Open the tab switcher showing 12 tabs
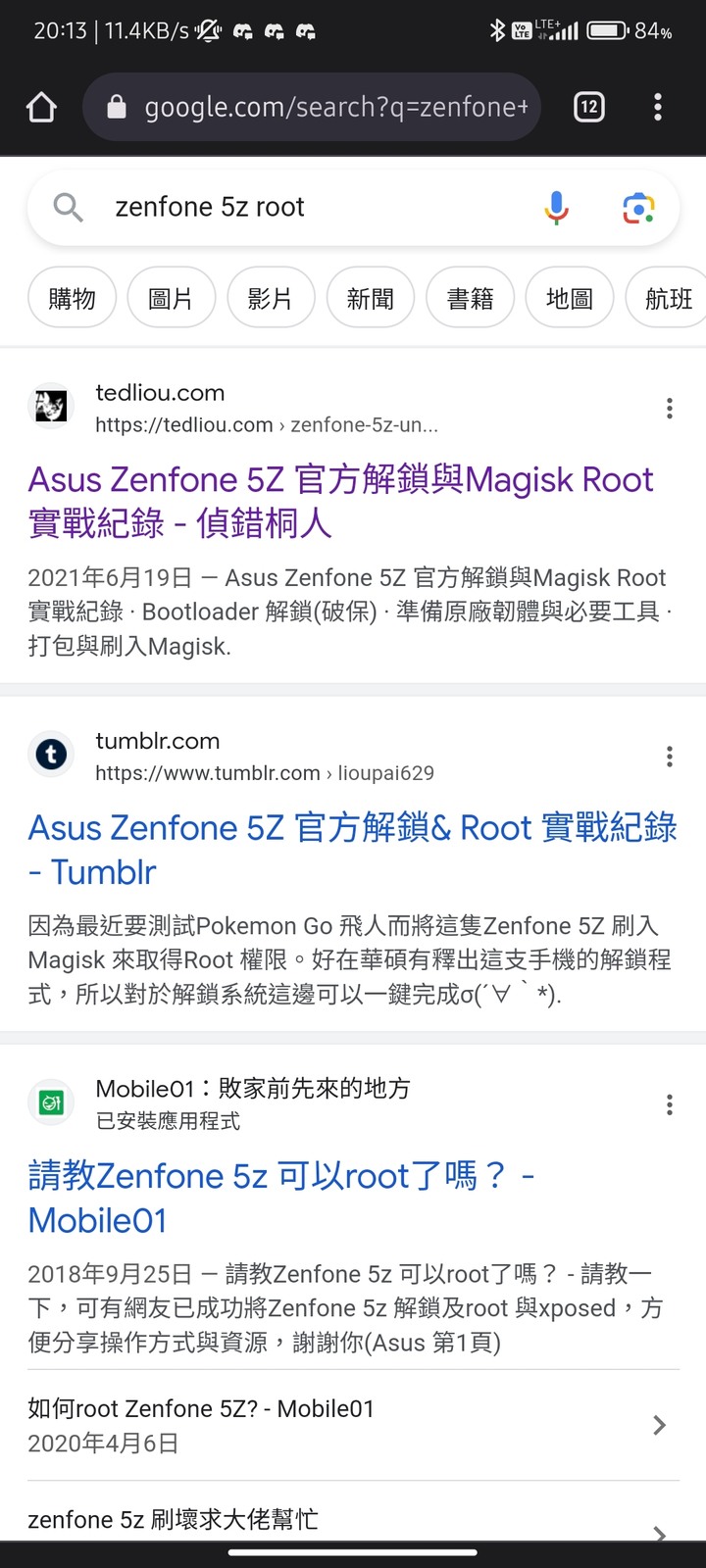This screenshot has height=1568, width=706. pyautogui.click(x=588, y=107)
